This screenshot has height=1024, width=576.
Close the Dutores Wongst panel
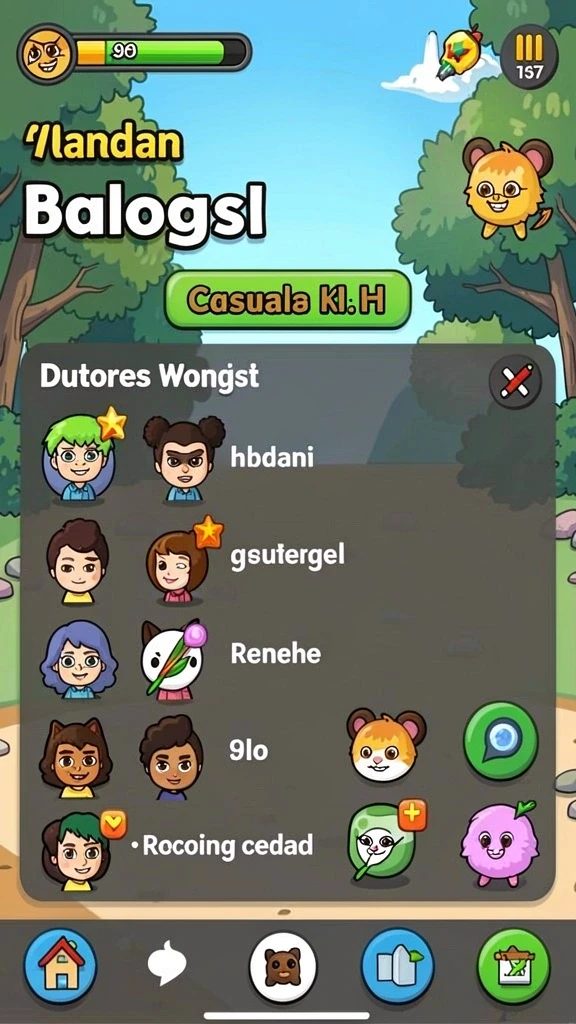coord(515,382)
